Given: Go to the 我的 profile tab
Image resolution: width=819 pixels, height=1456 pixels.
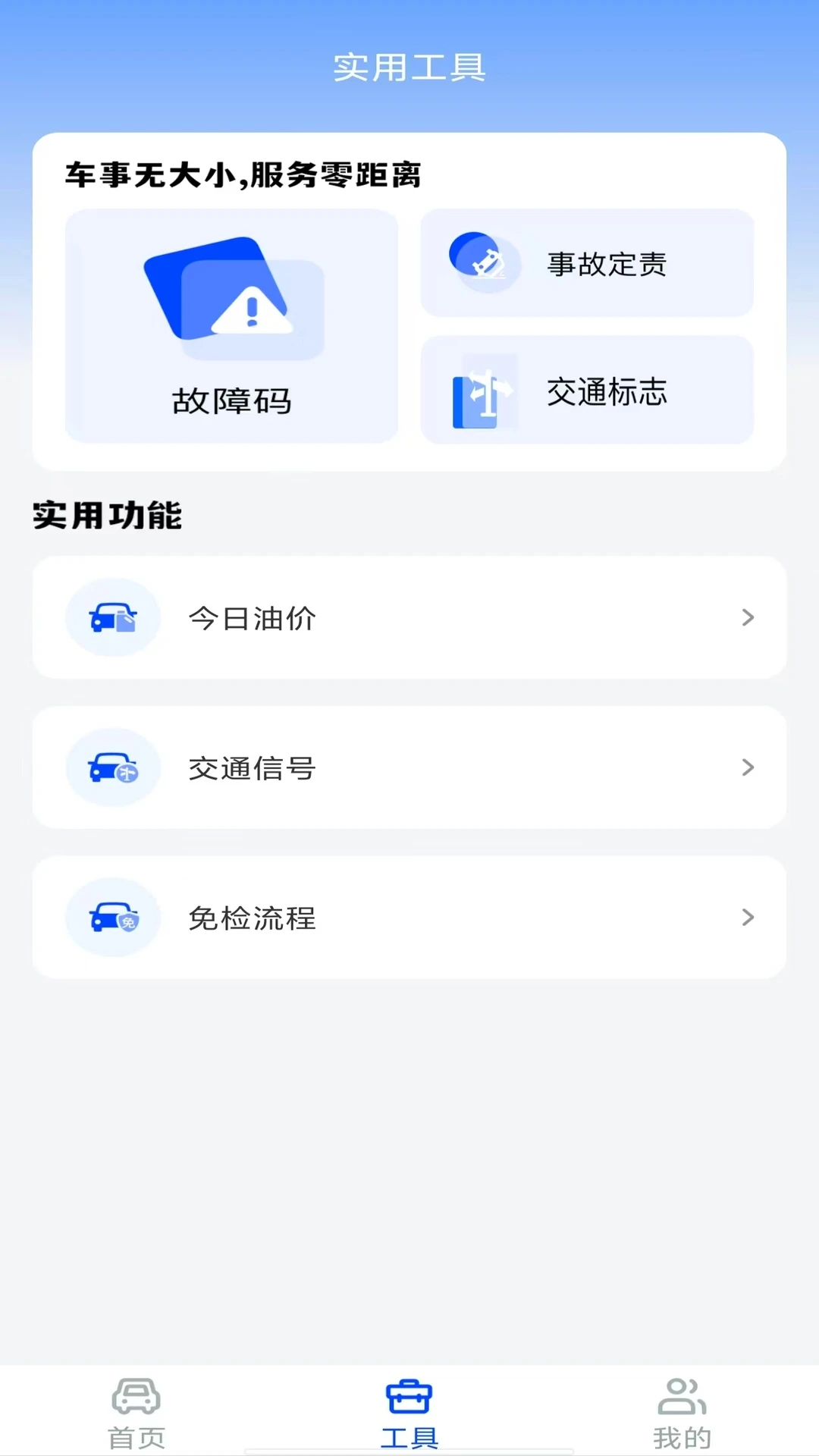Looking at the screenshot, I should pyautogui.click(x=682, y=1414).
